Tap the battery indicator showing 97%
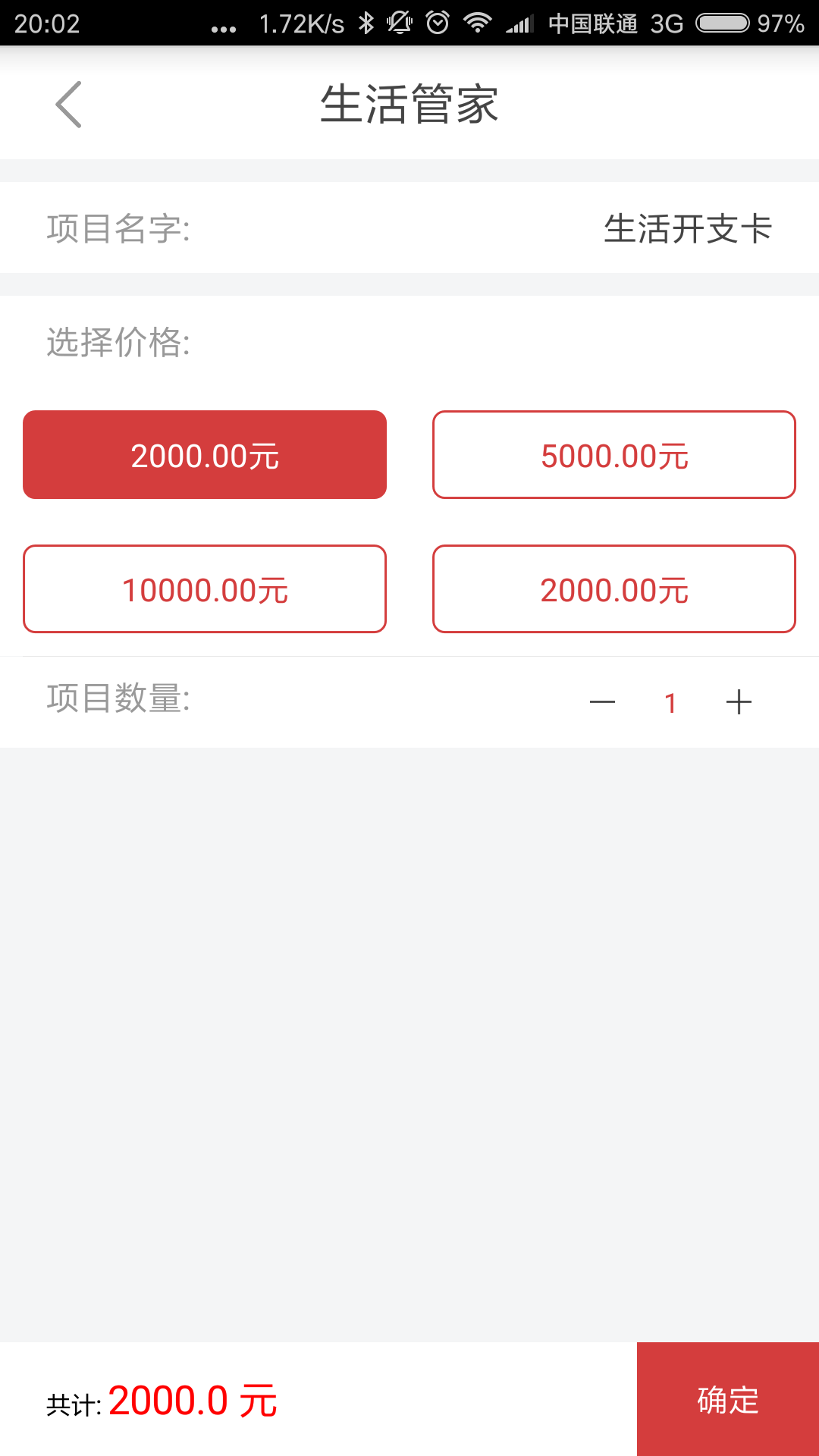 point(720,24)
